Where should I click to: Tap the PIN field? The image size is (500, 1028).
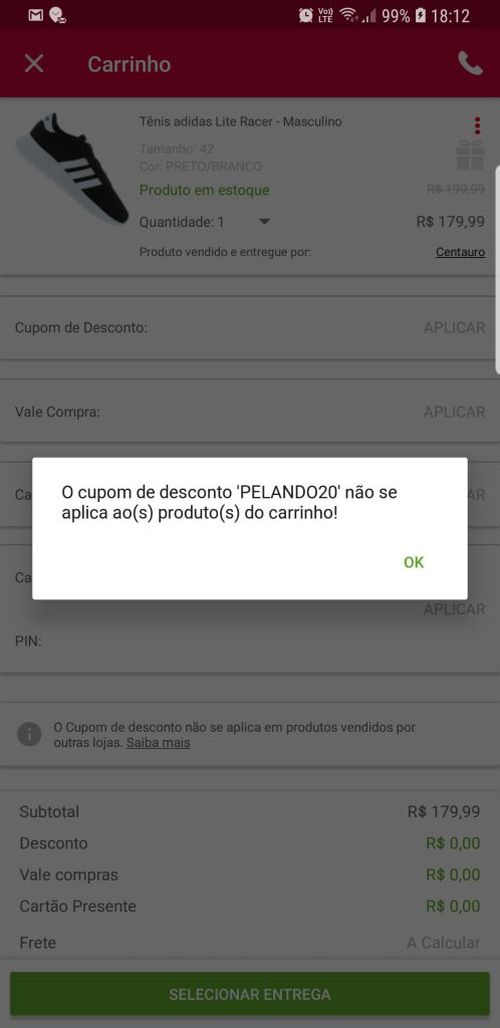pos(249,641)
